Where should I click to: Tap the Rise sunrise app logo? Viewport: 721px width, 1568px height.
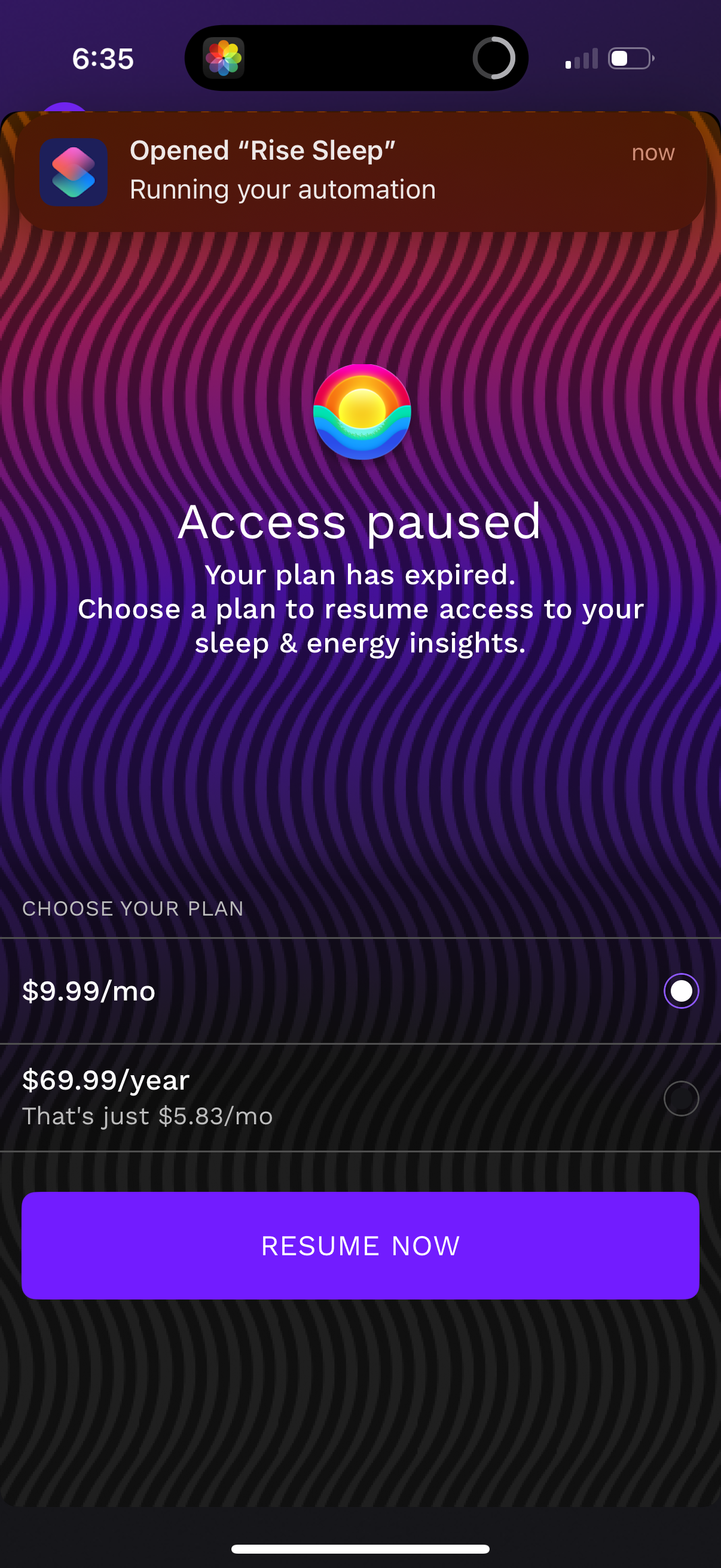click(360, 411)
